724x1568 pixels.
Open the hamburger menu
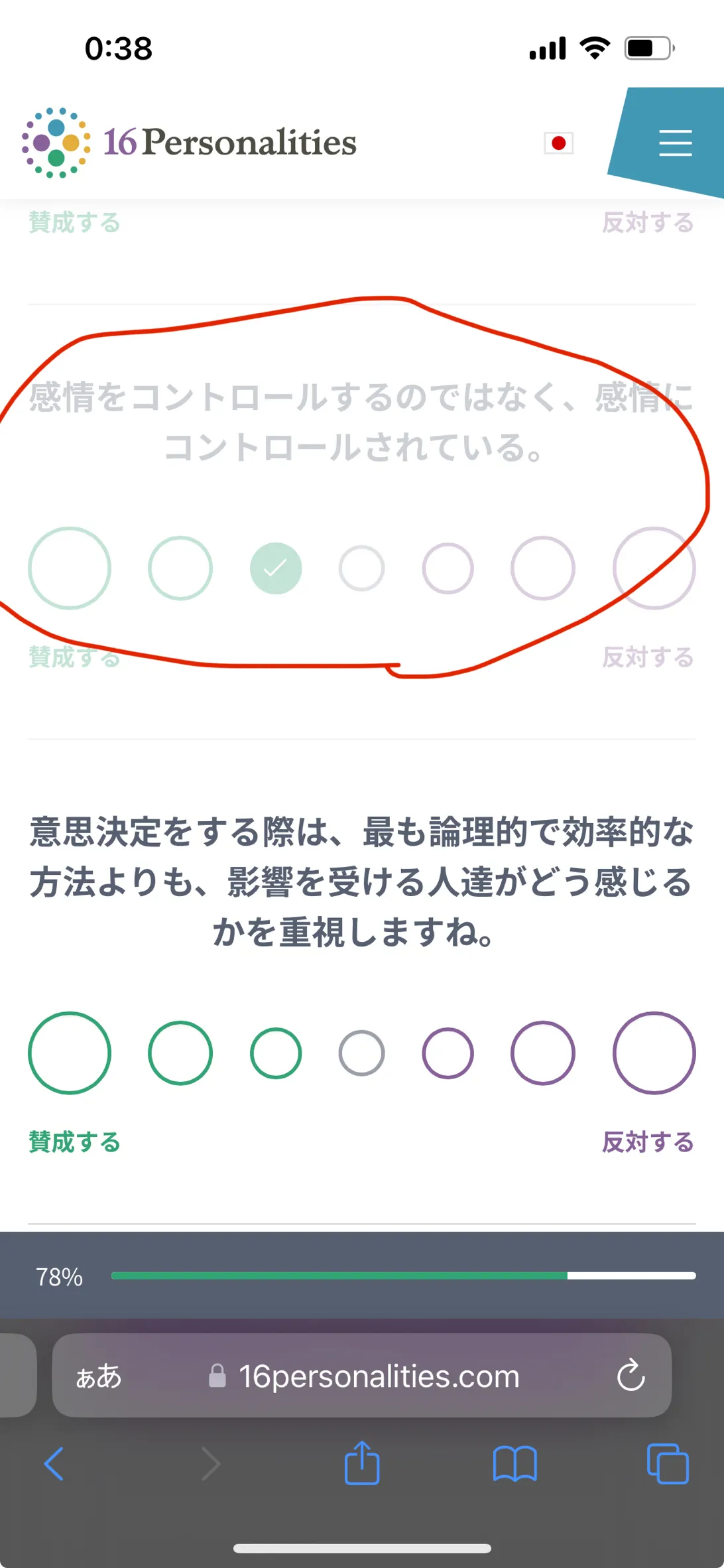point(675,143)
